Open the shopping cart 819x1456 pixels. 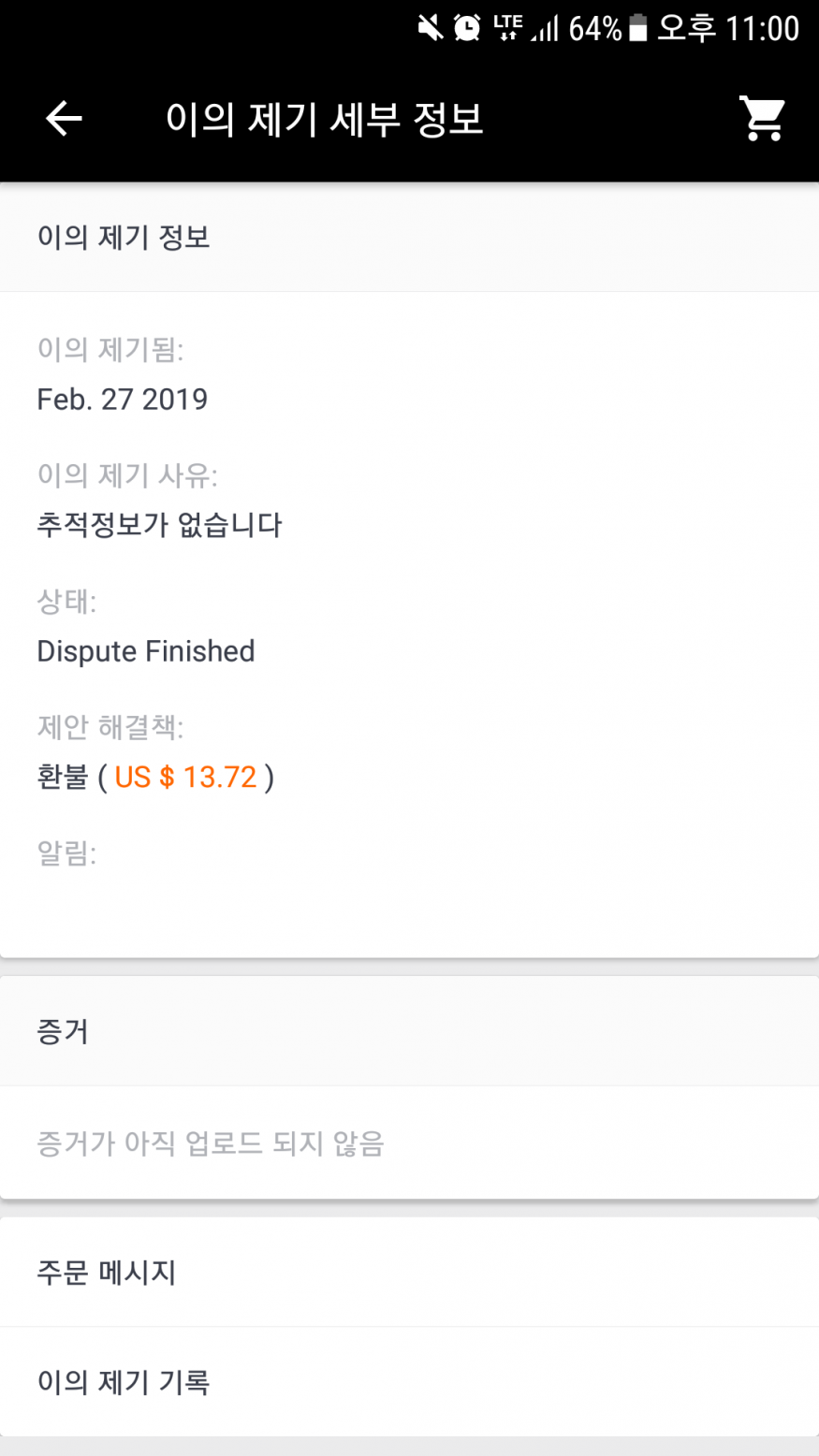pyautogui.click(x=763, y=118)
